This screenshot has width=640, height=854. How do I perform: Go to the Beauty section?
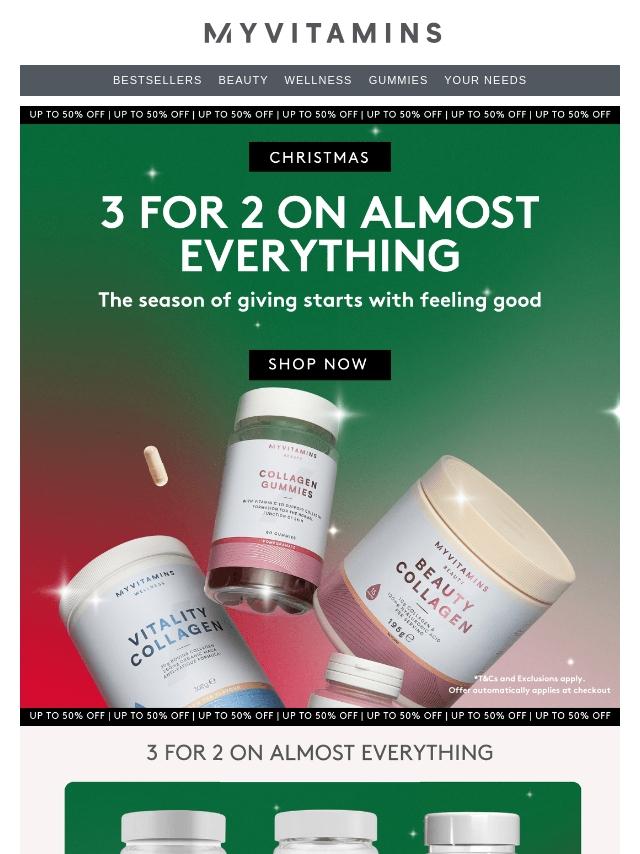[x=243, y=80]
